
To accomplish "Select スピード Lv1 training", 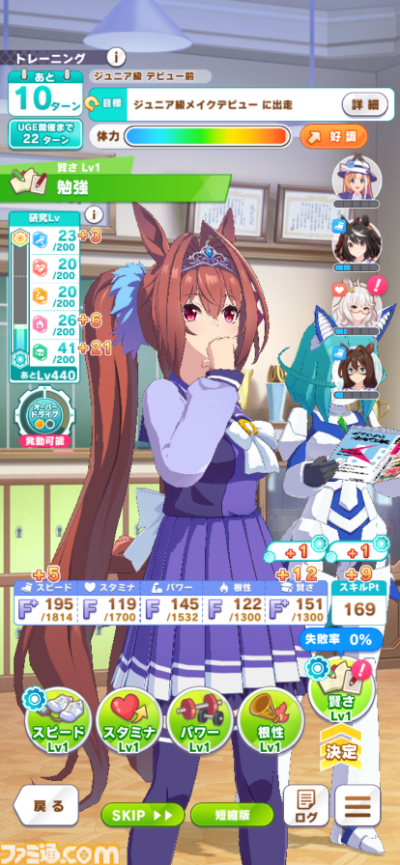I will pos(57,721).
